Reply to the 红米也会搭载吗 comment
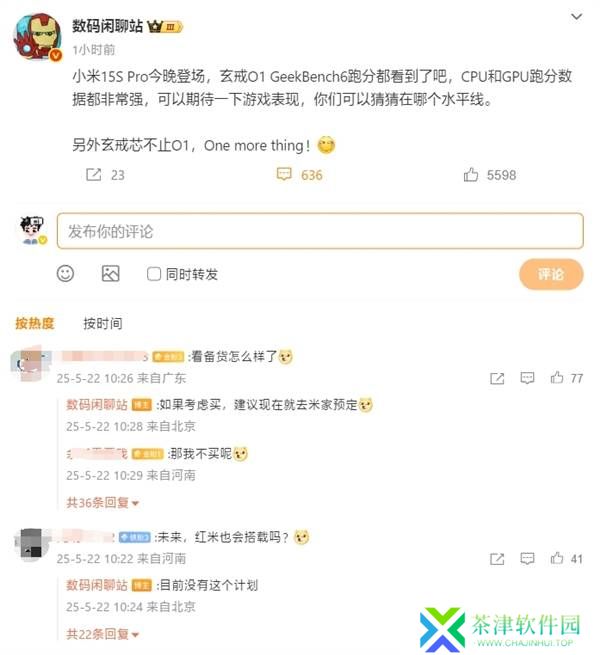Screen dimensions: 600x655 tap(527, 558)
